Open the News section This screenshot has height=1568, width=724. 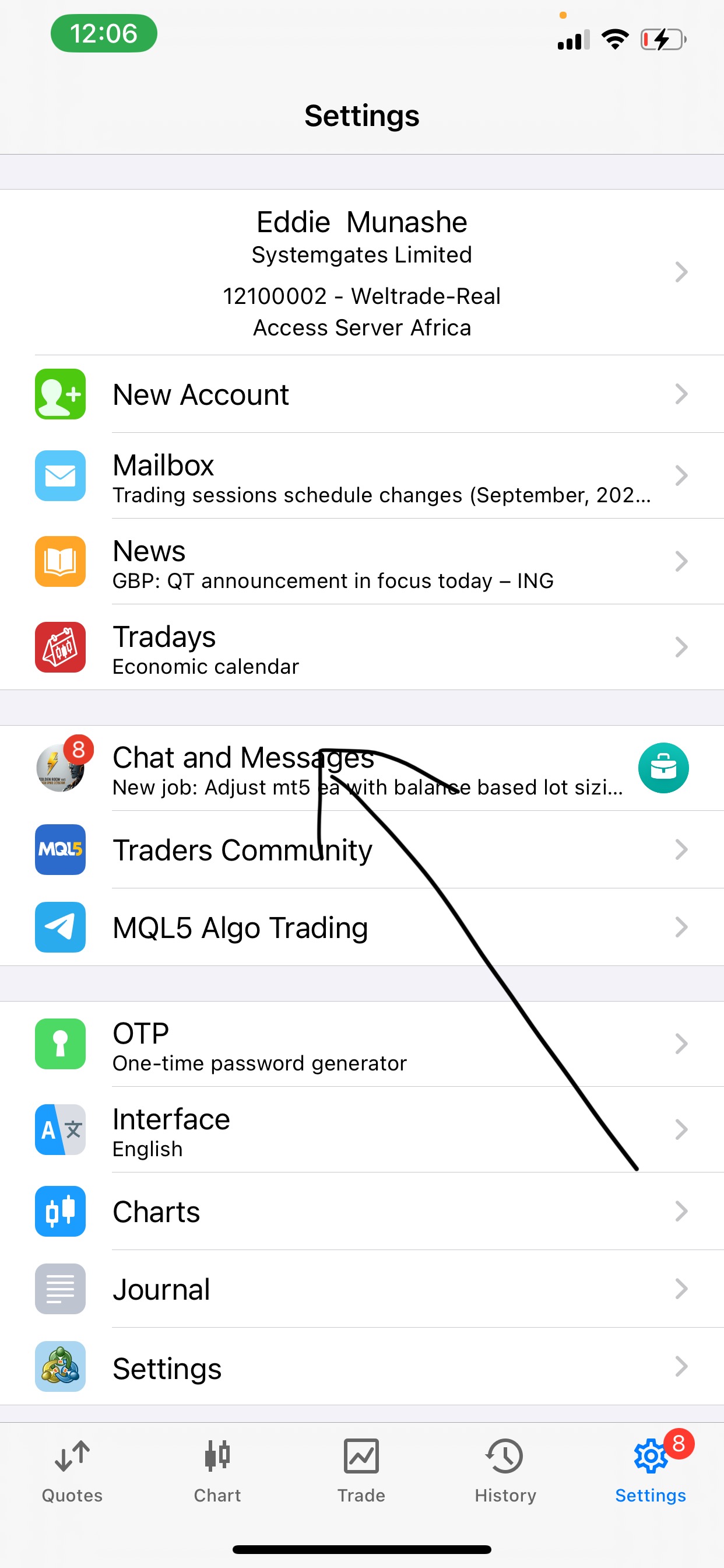click(x=361, y=562)
